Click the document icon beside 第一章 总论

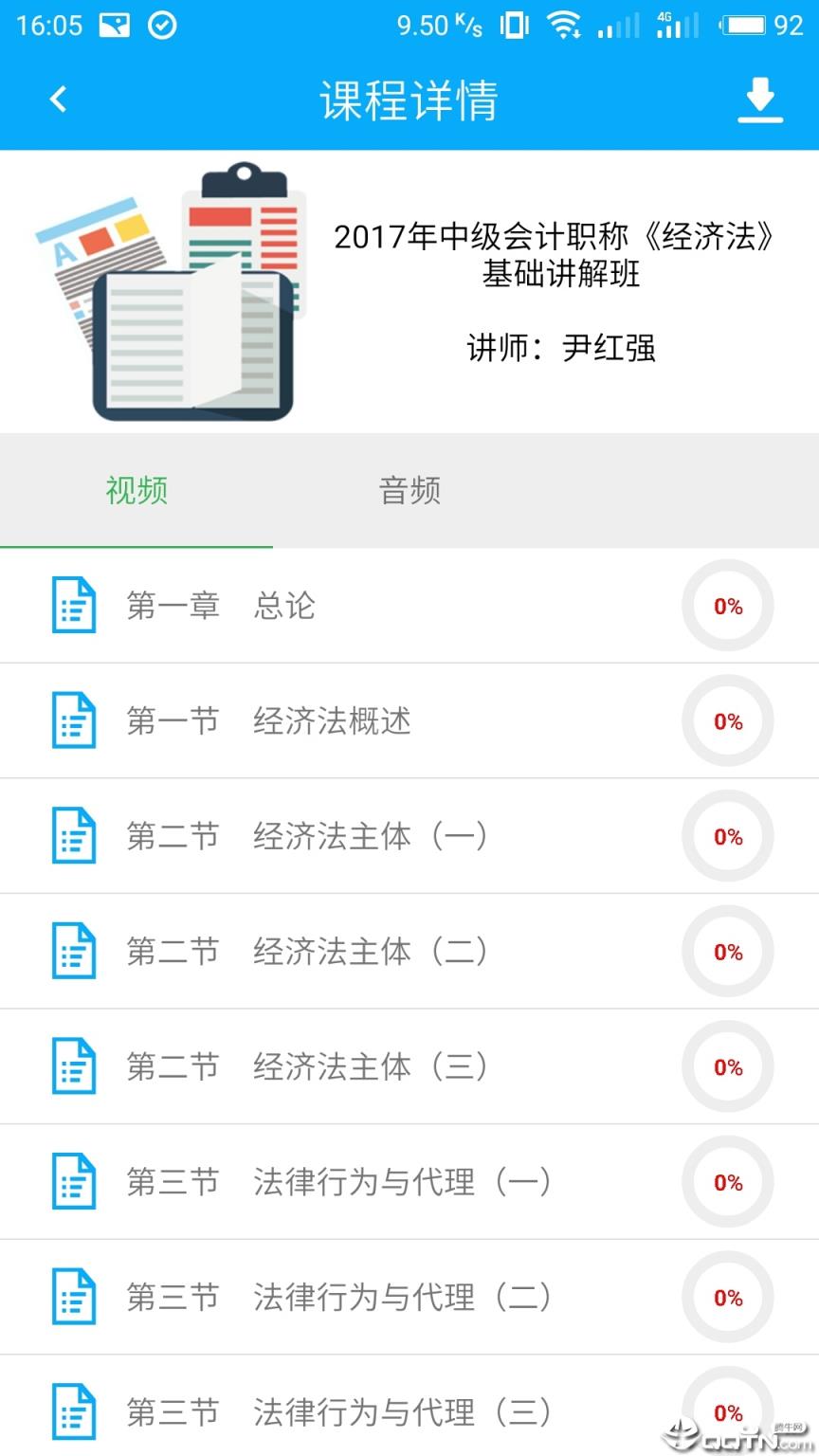point(74,606)
